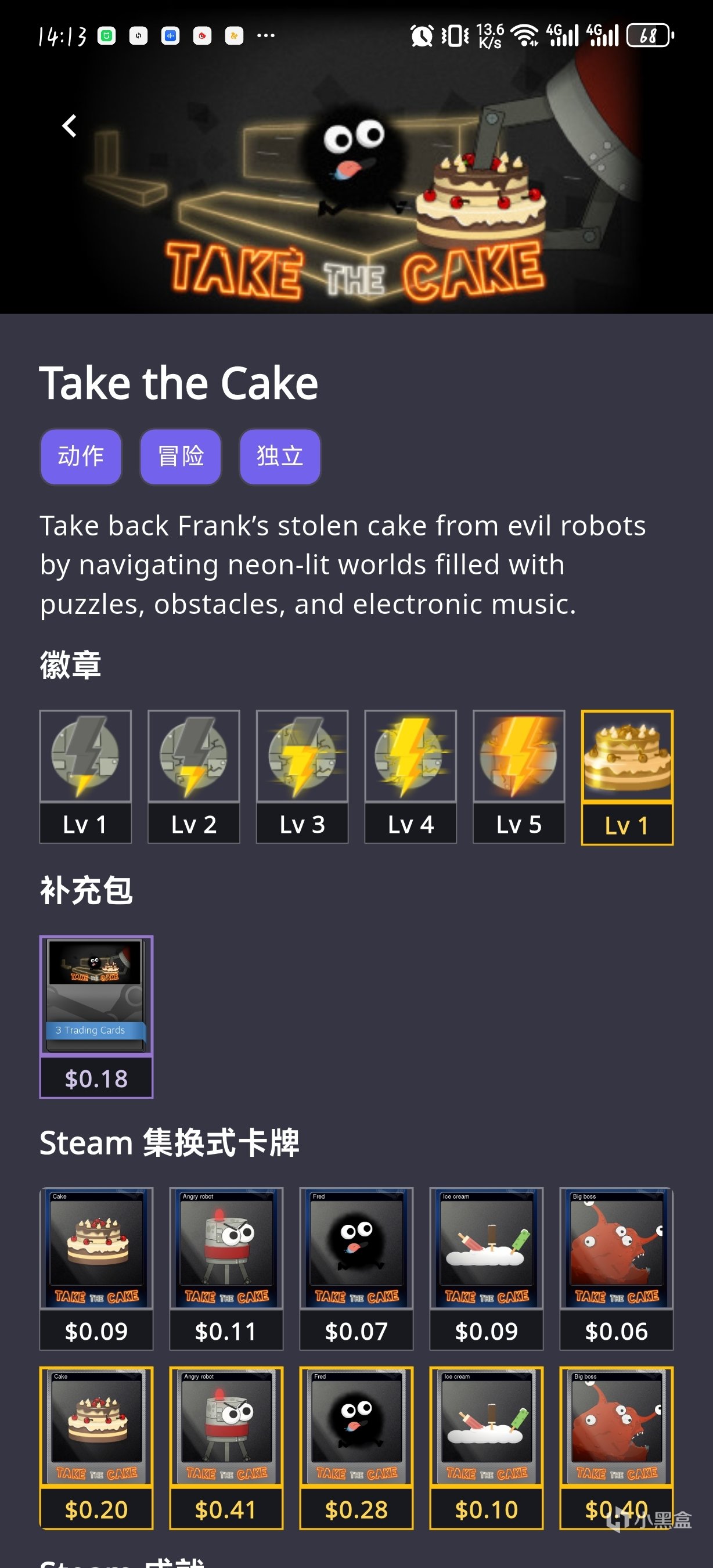The height and width of the screenshot is (1568, 713).
Task: Open the gray Lv 1 badge
Action: click(x=85, y=775)
